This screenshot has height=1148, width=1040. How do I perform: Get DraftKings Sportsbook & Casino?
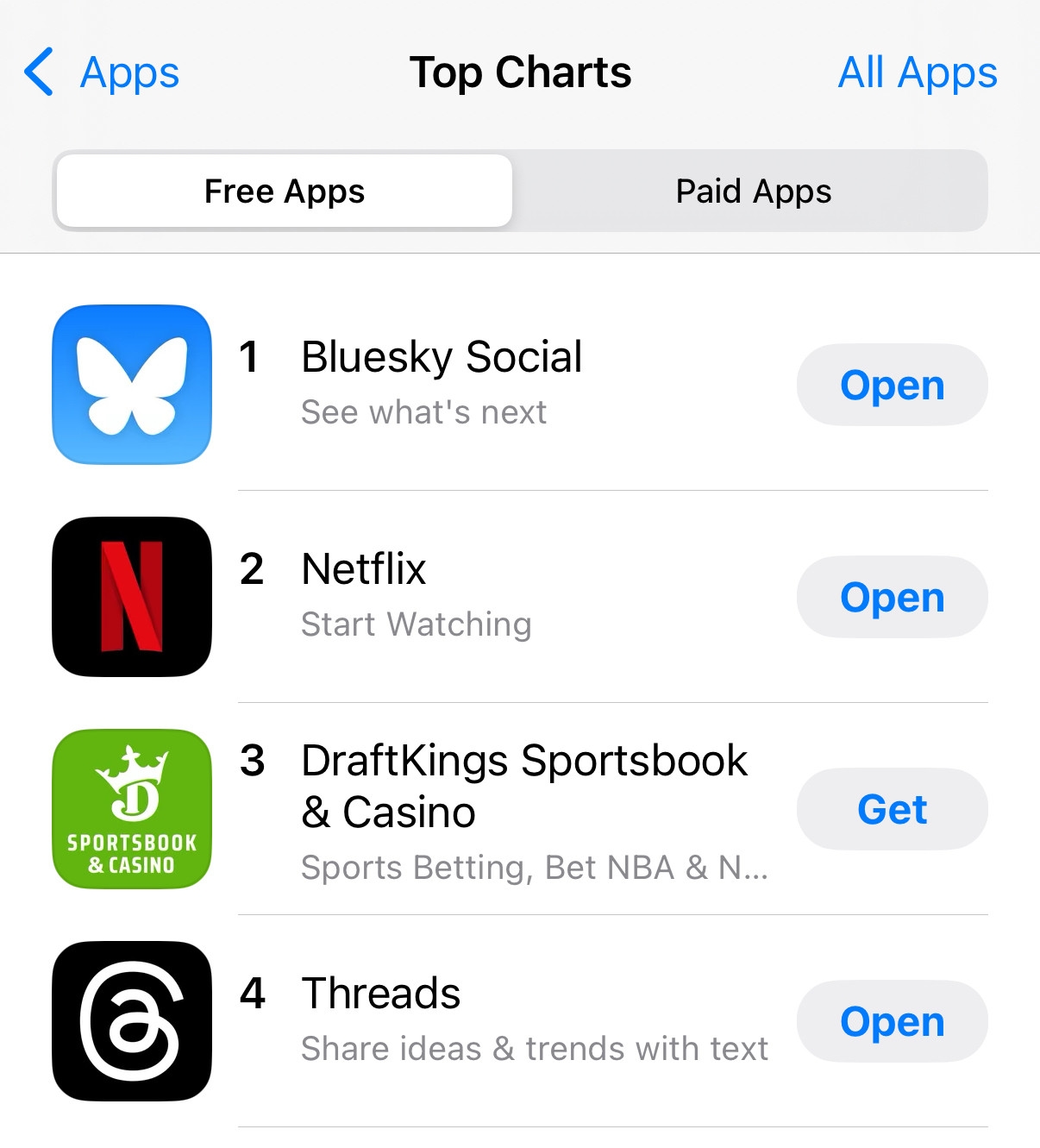pyautogui.click(x=892, y=809)
